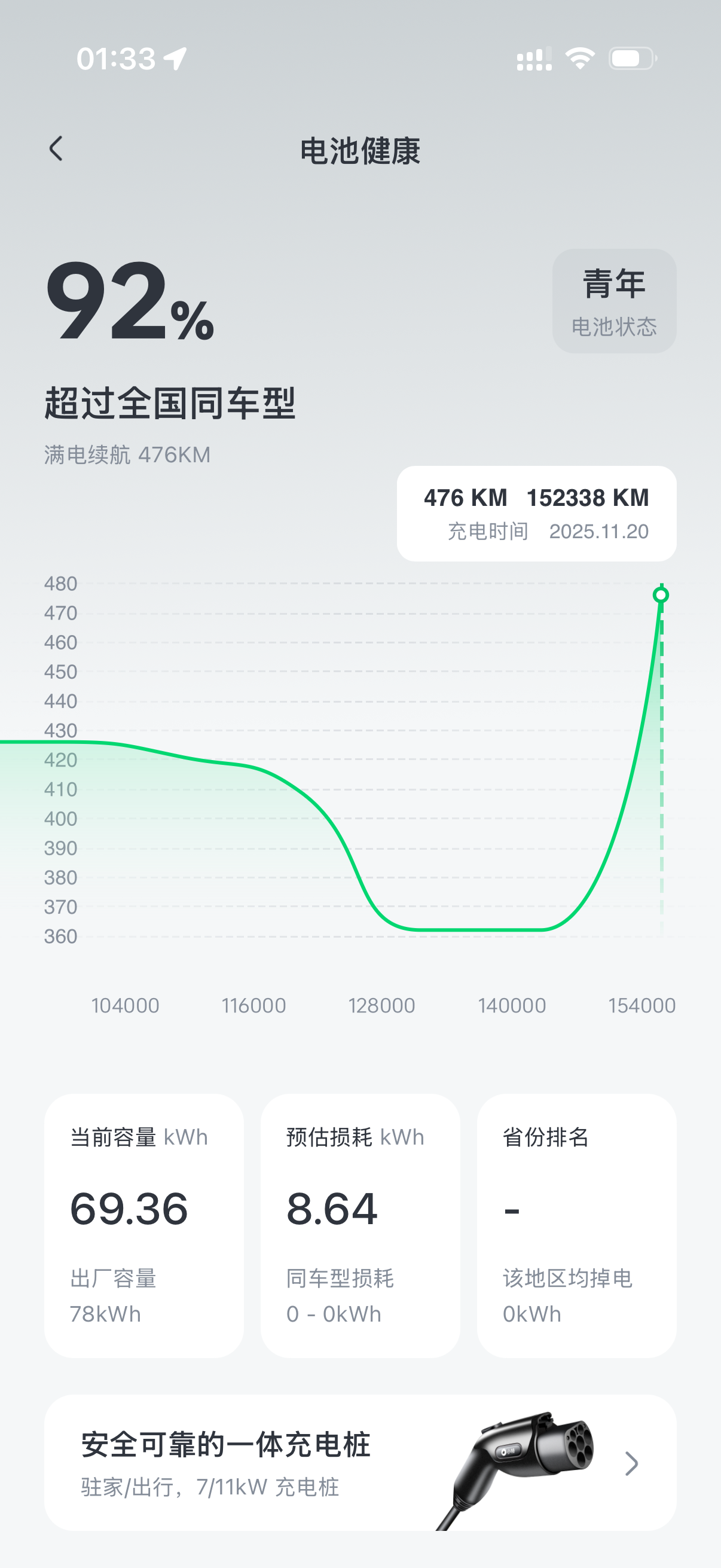Tap the back arrow to exit 电池健康
721x1568 pixels.
tap(57, 148)
